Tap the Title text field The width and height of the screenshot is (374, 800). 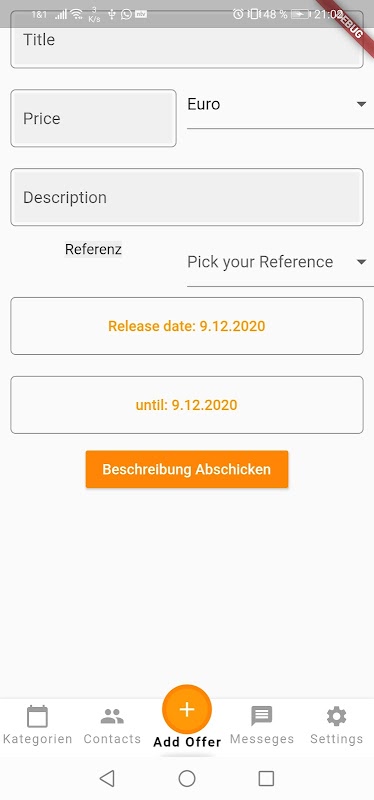point(187,40)
